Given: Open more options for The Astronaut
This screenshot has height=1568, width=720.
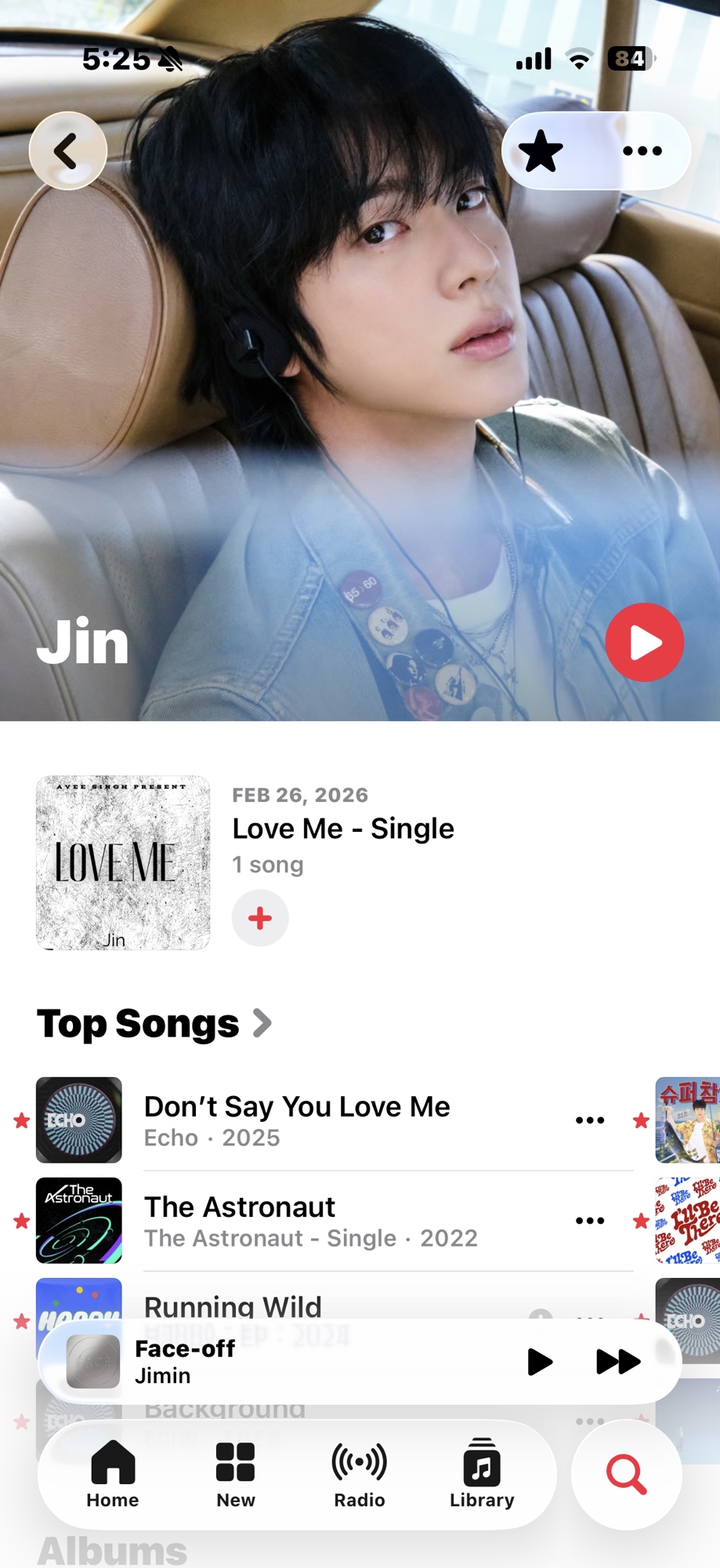Looking at the screenshot, I should point(590,1221).
